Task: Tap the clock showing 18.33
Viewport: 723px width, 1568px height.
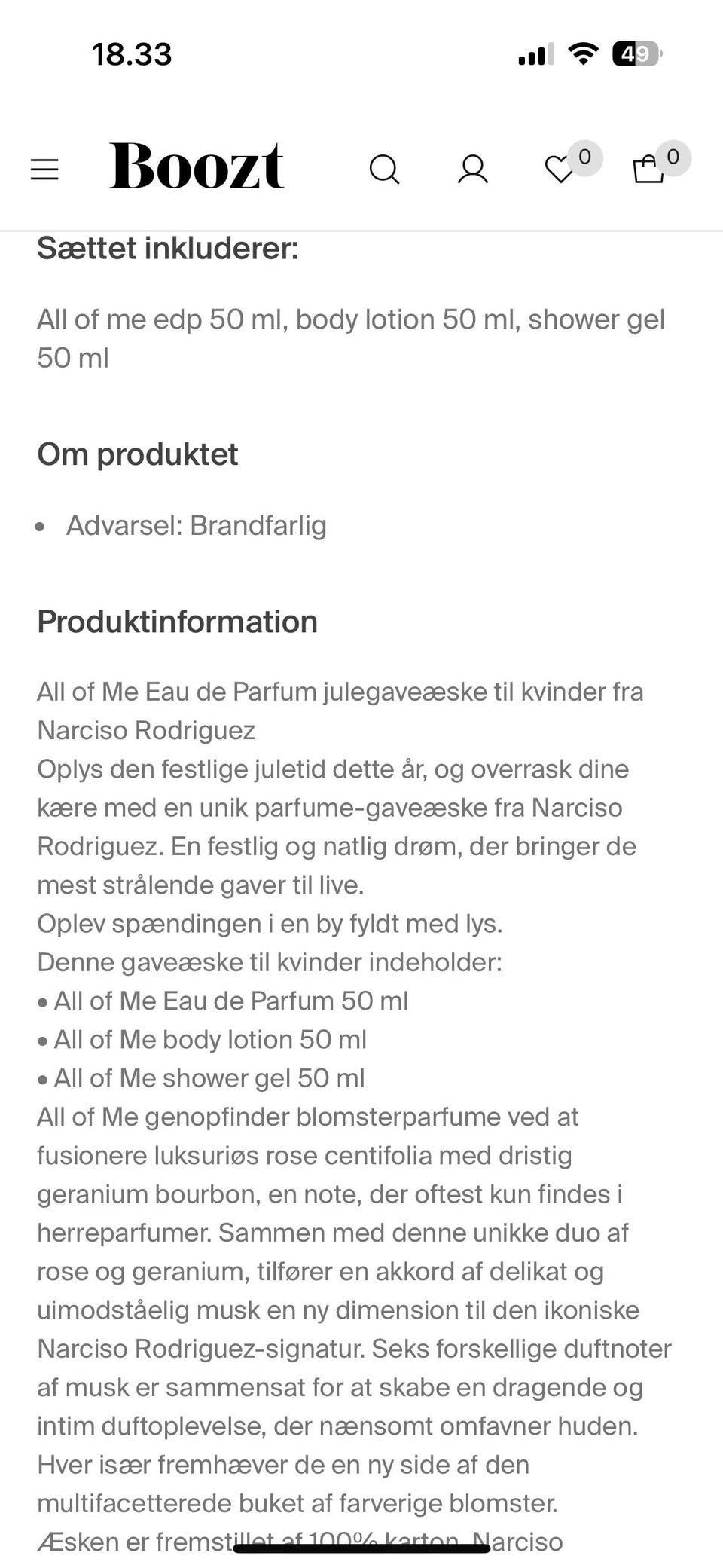Action: click(132, 54)
